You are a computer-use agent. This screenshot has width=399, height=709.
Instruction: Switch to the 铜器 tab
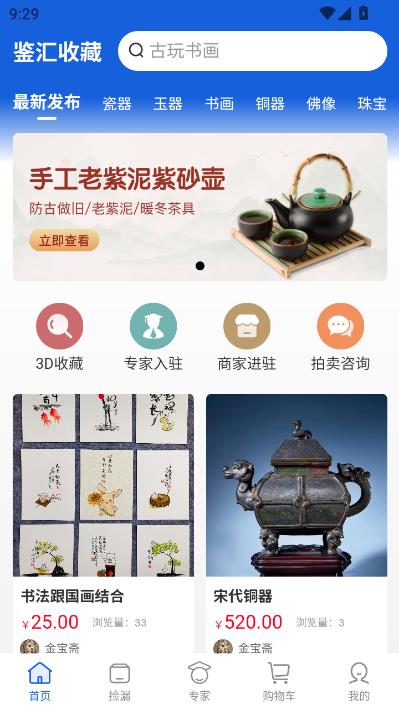(270, 104)
